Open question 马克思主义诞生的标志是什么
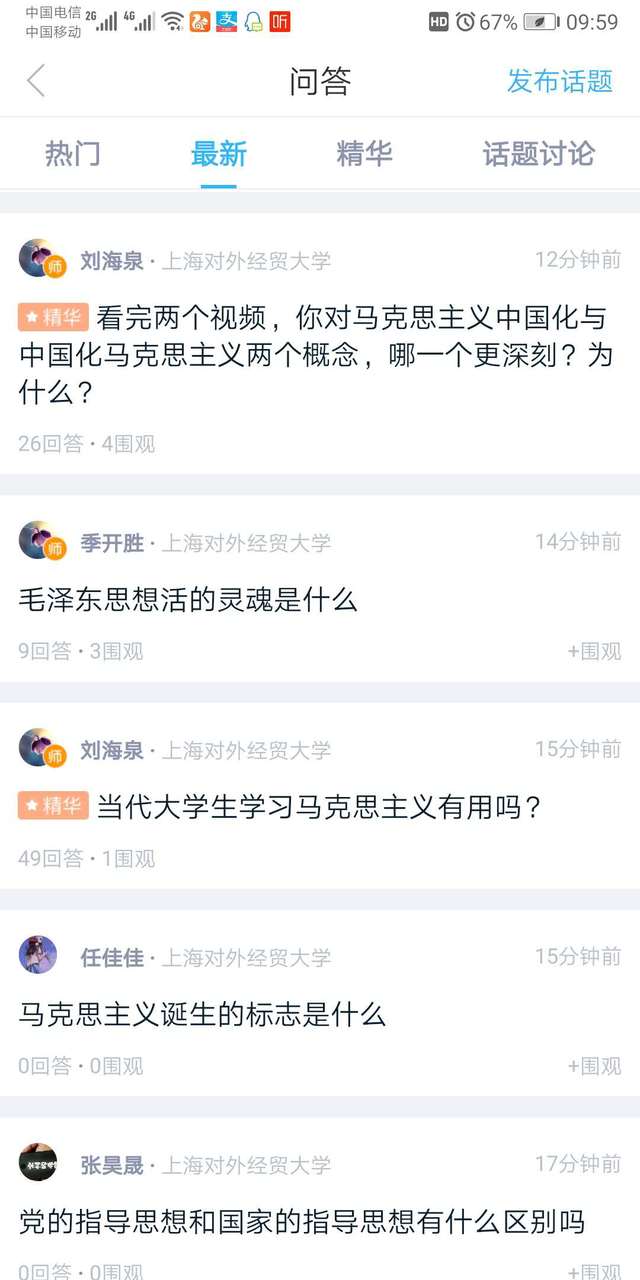 click(x=202, y=1015)
